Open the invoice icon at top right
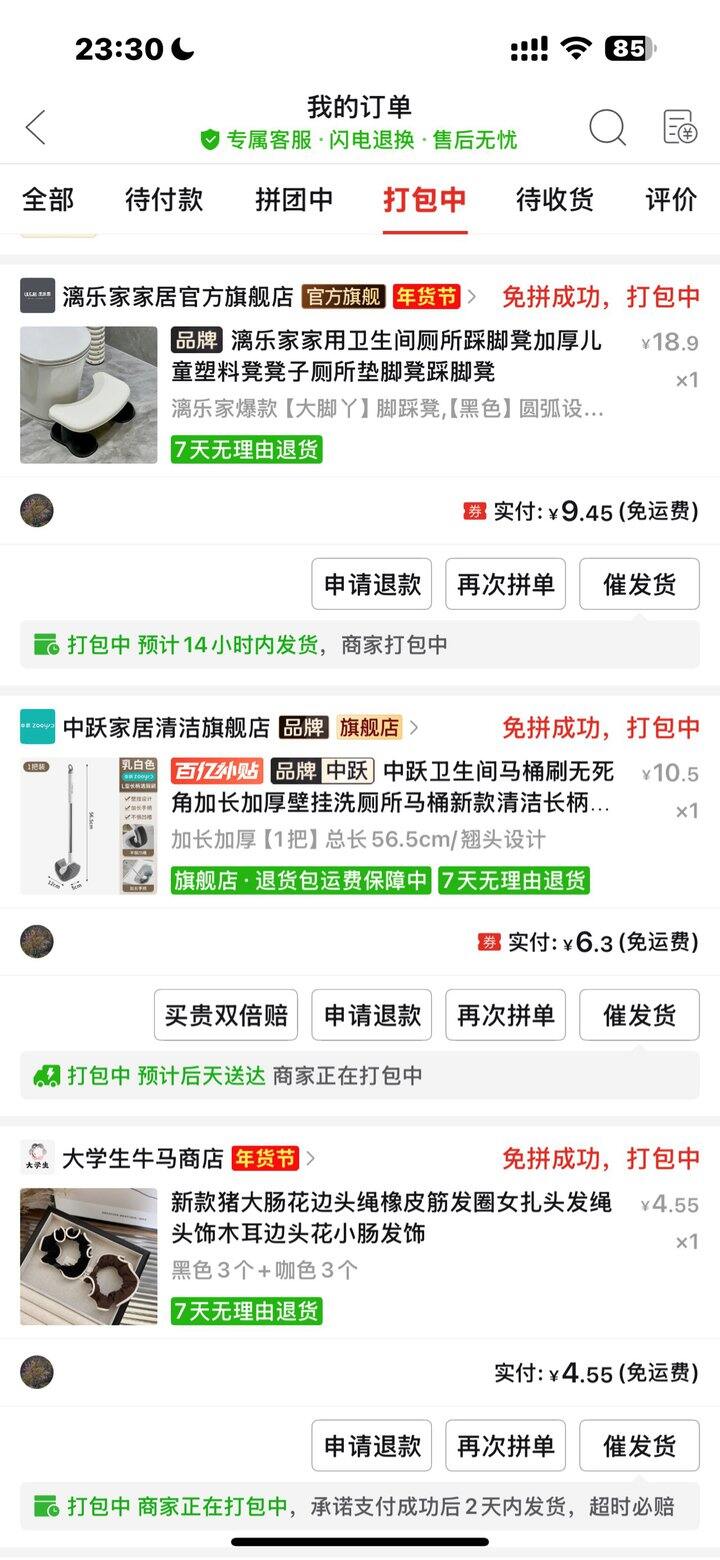720x1560 pixels. point(680,127)
